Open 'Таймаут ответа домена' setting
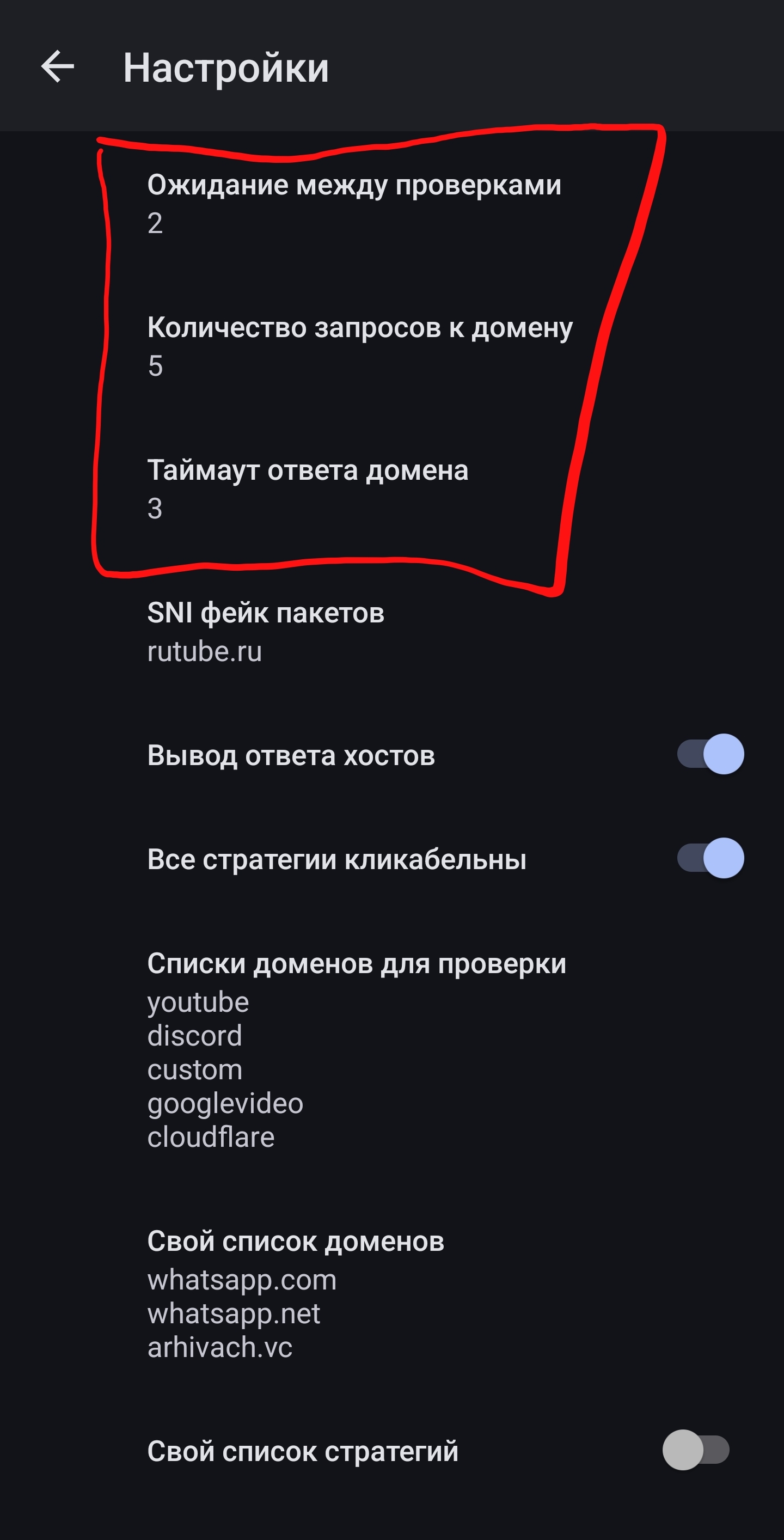Image resolution: width=784 pixels, height=1540 pixels. coord(308,488)
